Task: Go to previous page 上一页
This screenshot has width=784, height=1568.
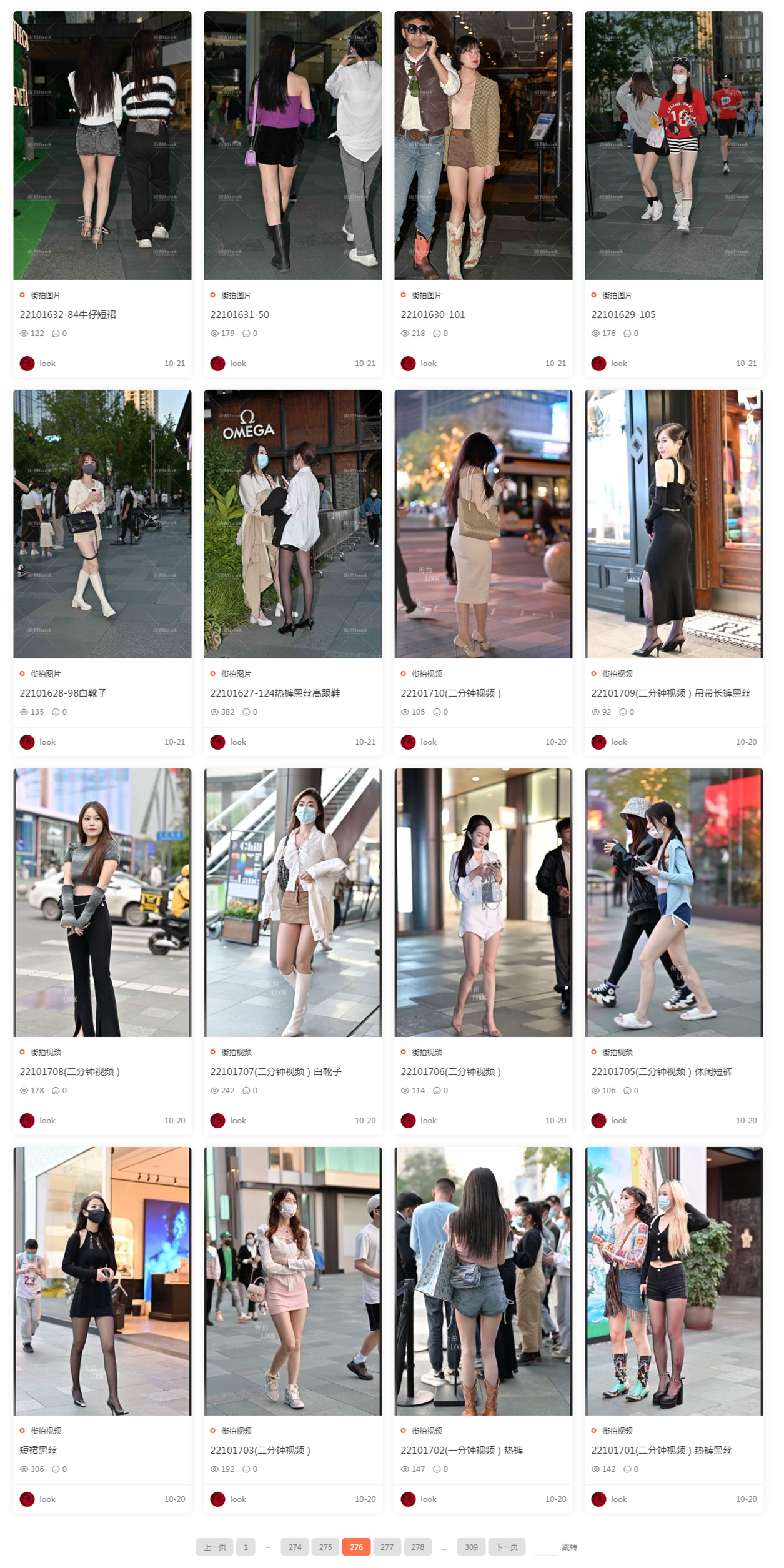Action: pos(214,1547)
